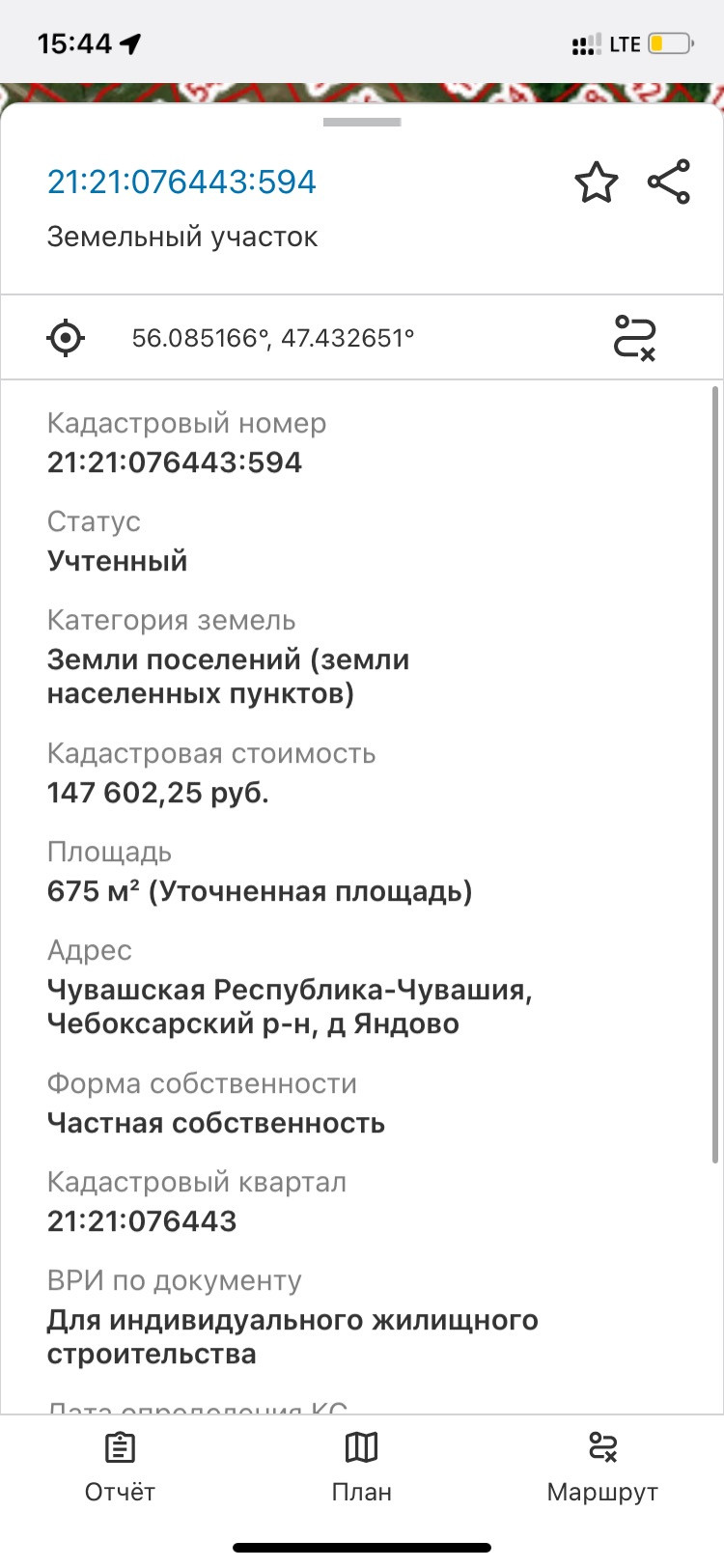Tap the route icon beside the coordinates
Image resolution: width=724 pixels, height=1568 pixels.
(635, 338)
